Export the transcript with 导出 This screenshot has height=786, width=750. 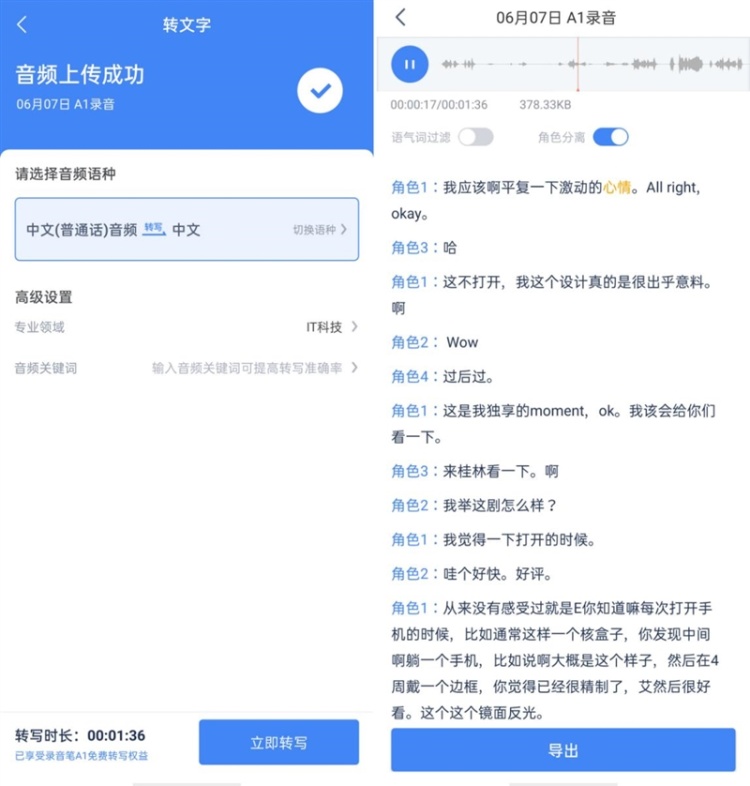(x=563, y=750)
